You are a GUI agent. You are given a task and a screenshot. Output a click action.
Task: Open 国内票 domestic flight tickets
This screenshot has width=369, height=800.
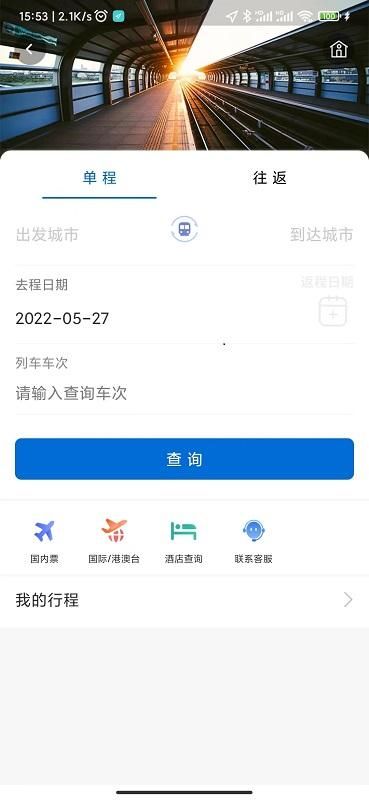pos(44,542)
